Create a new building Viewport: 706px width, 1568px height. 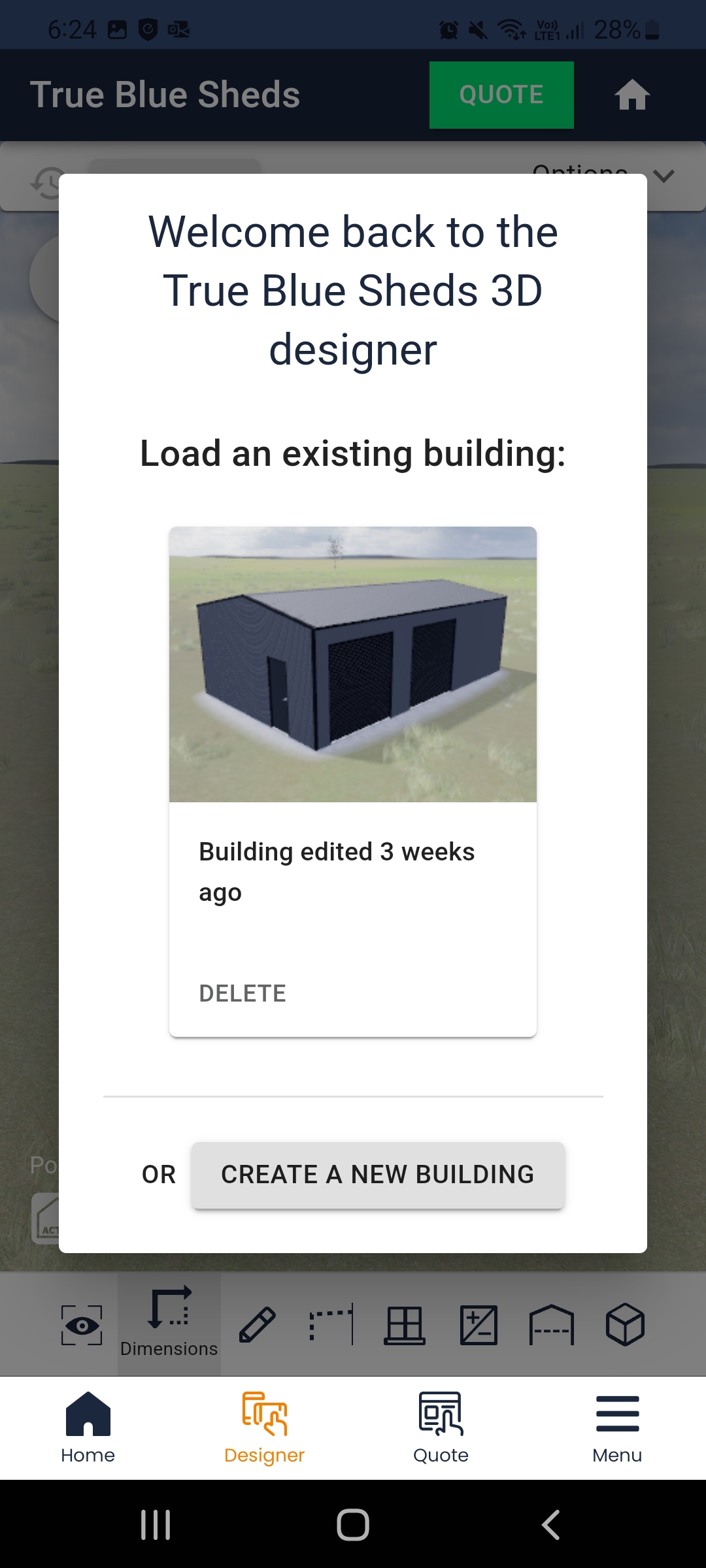tap(378, 1174)
